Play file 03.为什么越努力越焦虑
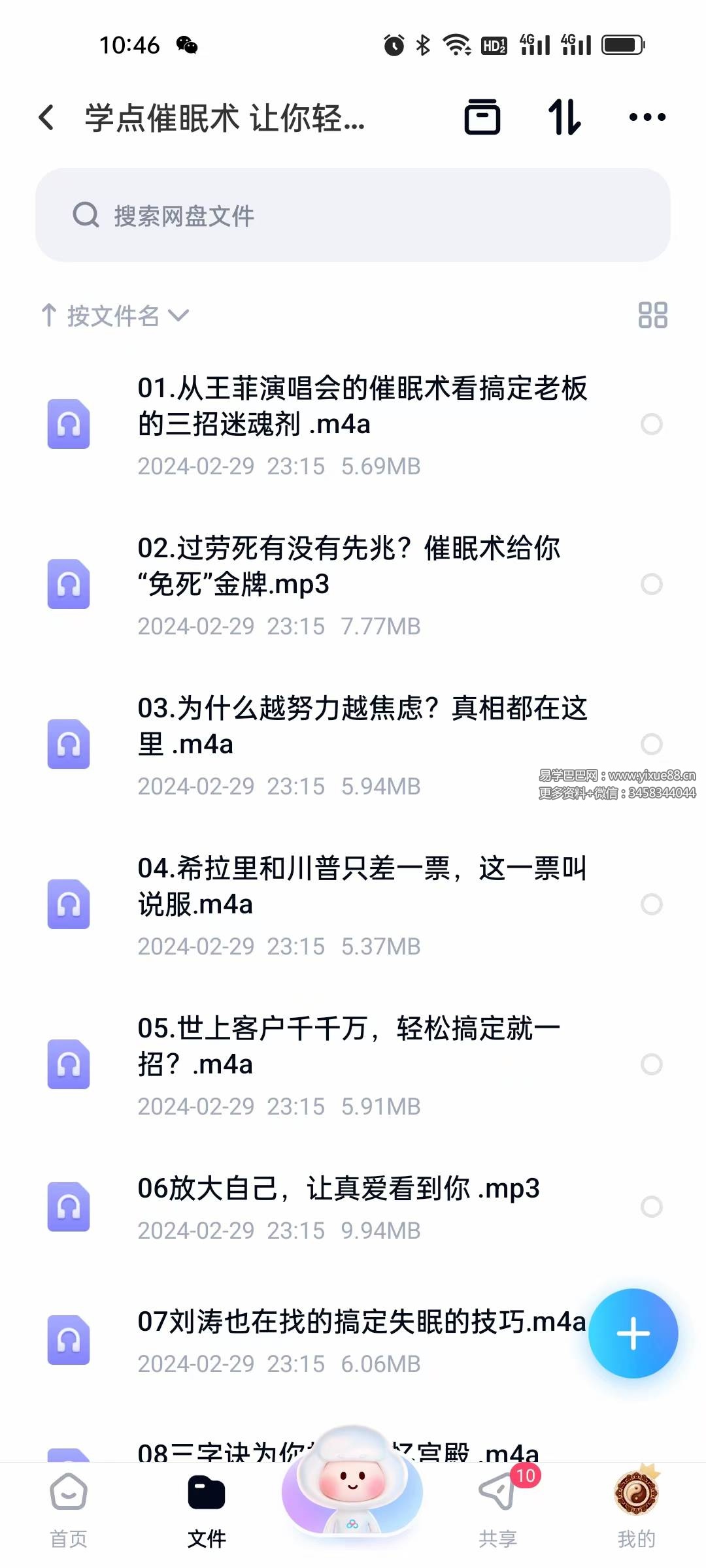This screenshot has width=706, height=1568. tap(361, 726)
